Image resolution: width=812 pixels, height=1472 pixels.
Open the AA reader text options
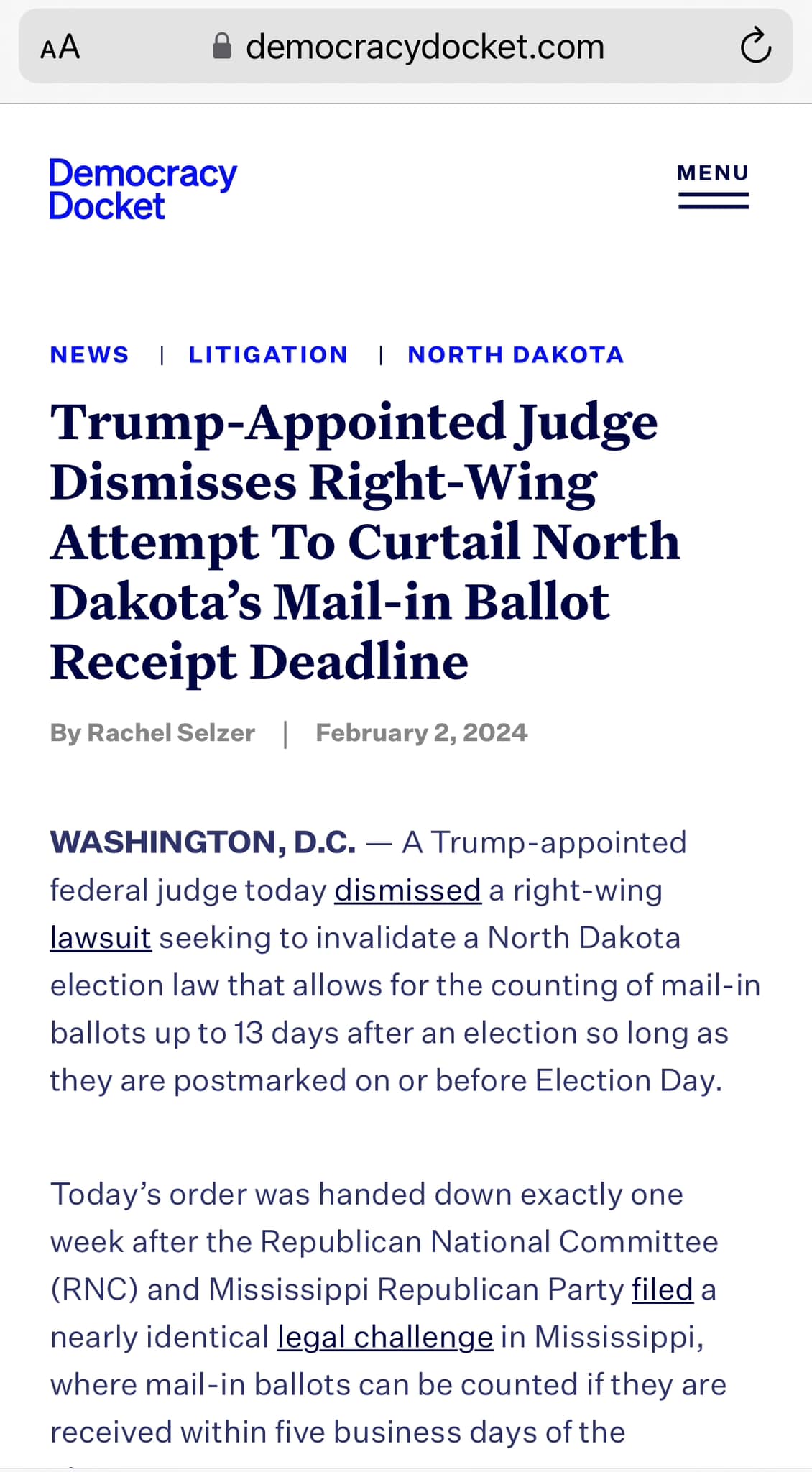pos(60,47)
